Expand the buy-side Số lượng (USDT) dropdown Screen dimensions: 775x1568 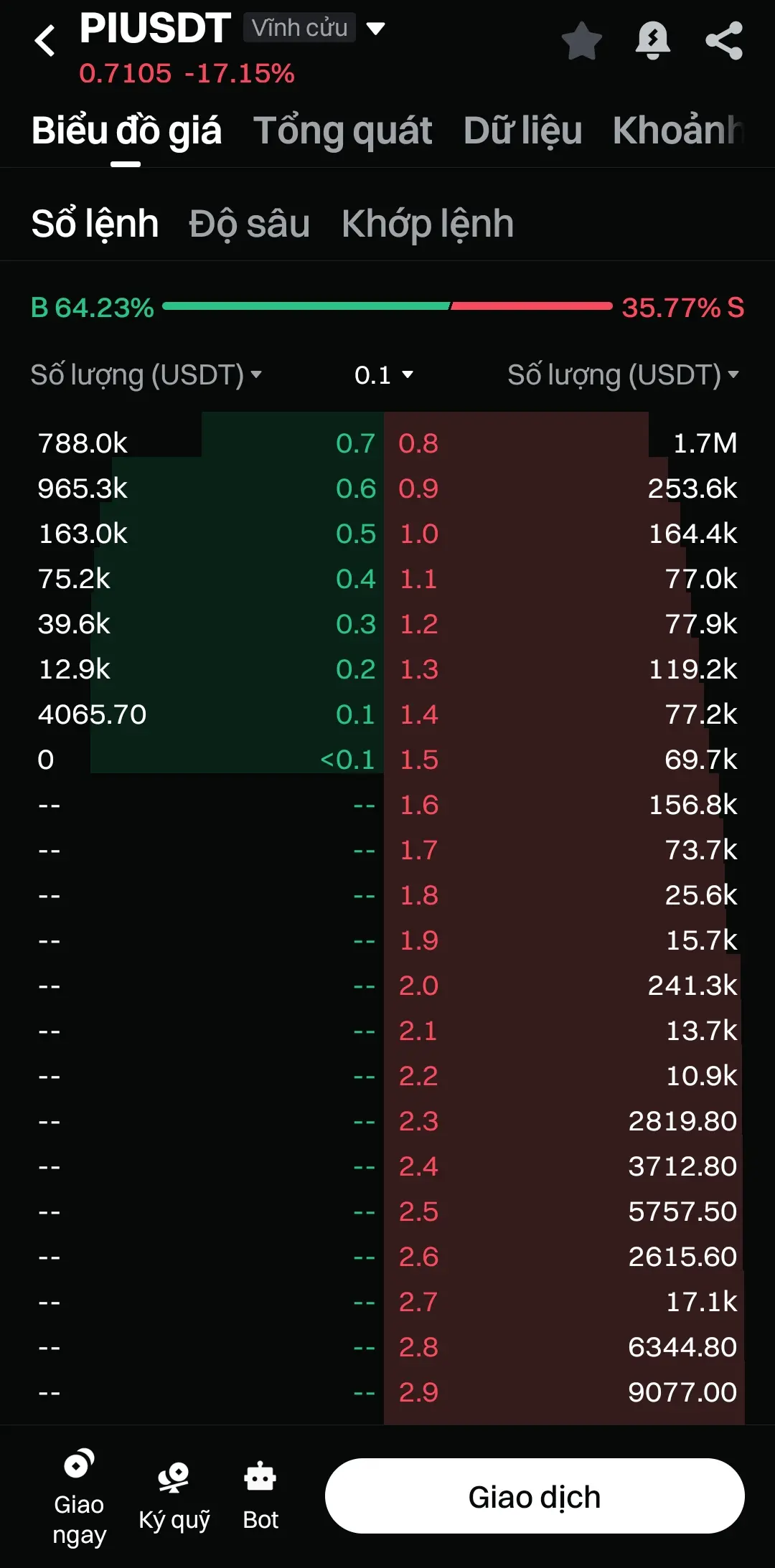coord(146,374)
